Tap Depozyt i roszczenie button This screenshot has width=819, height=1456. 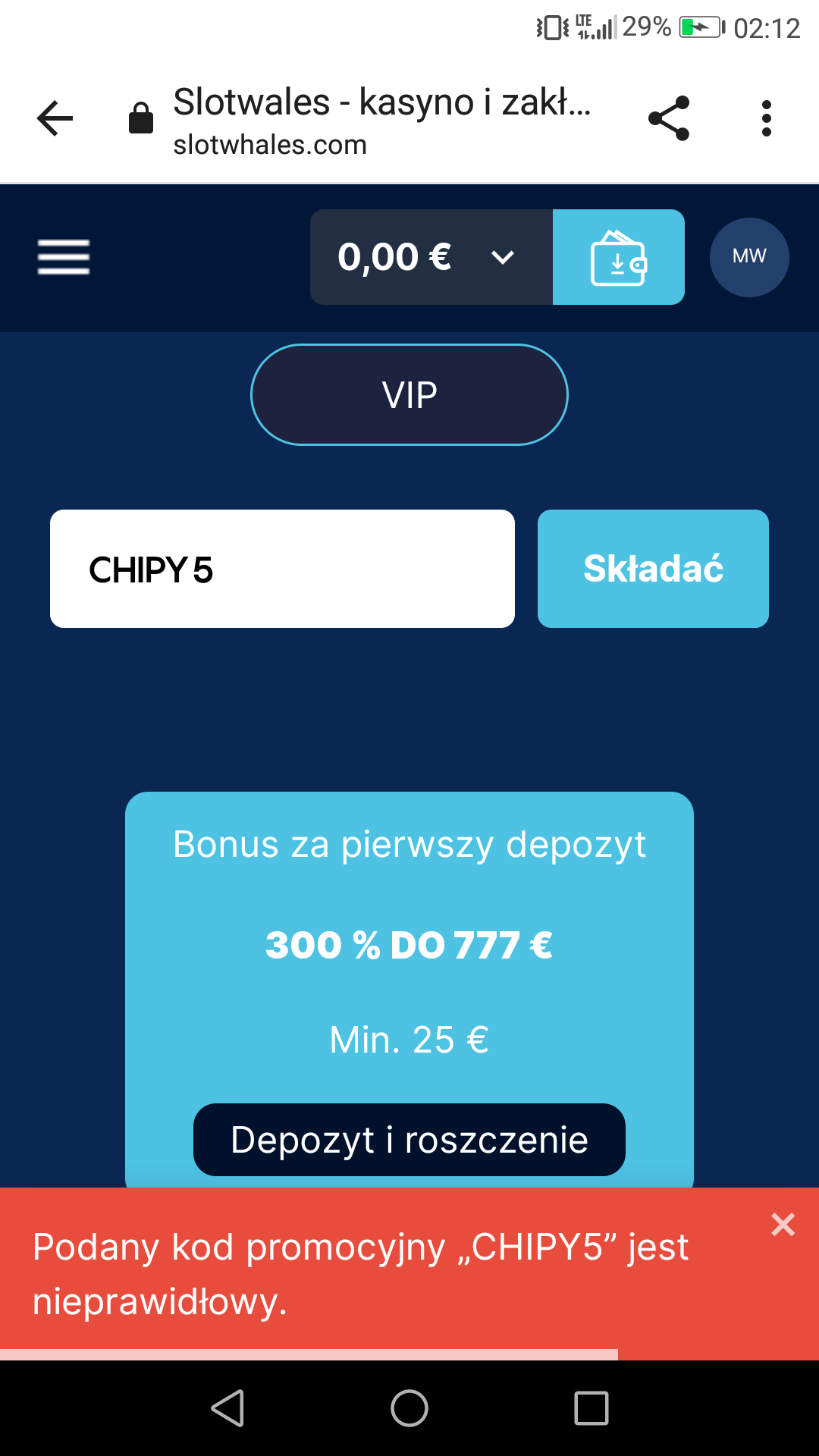[x=409, y=1140]
